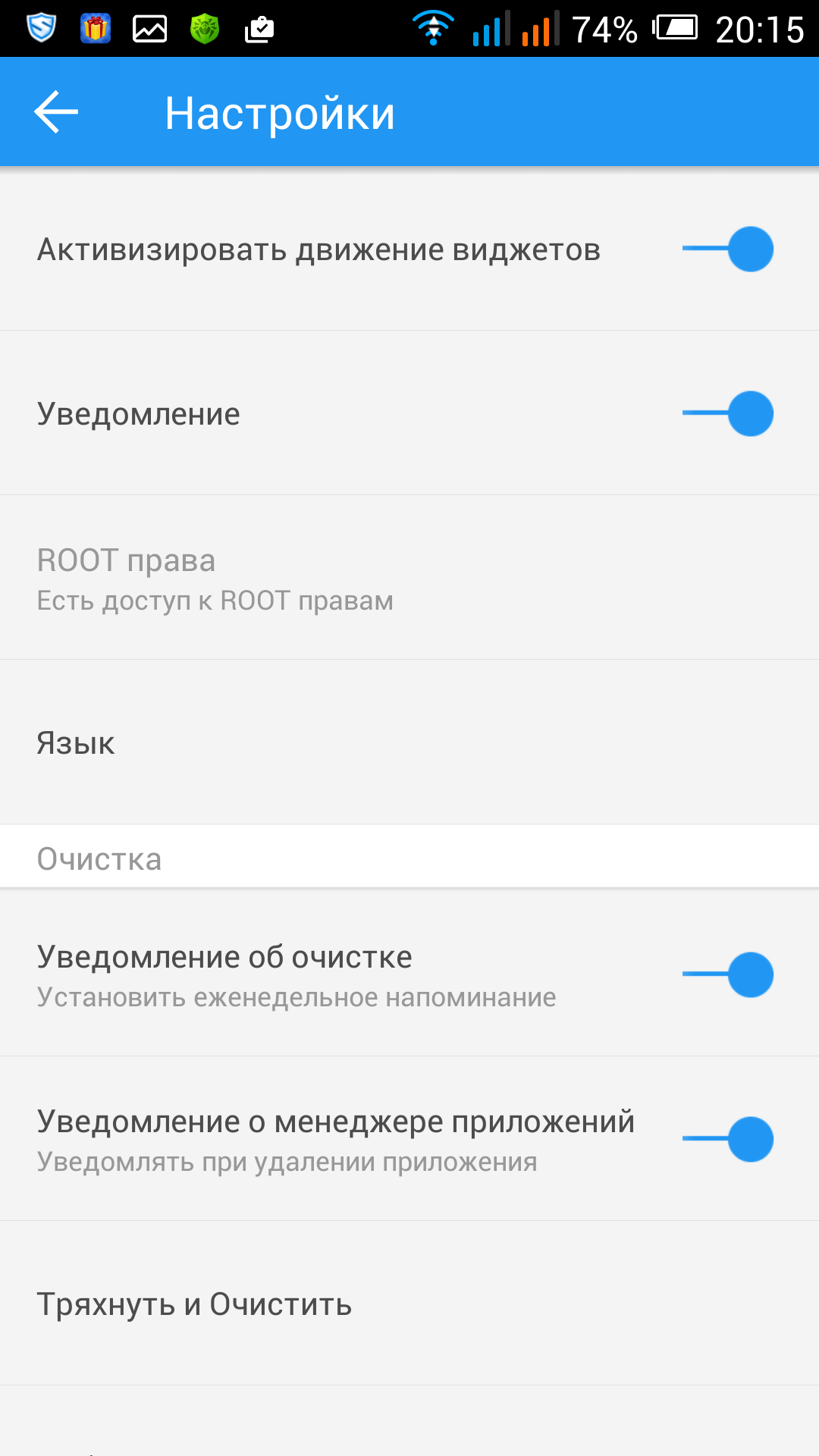Toggle Уведомление о менеджере приложений
Screen dimensions: 819x1456
[728, 1139]
